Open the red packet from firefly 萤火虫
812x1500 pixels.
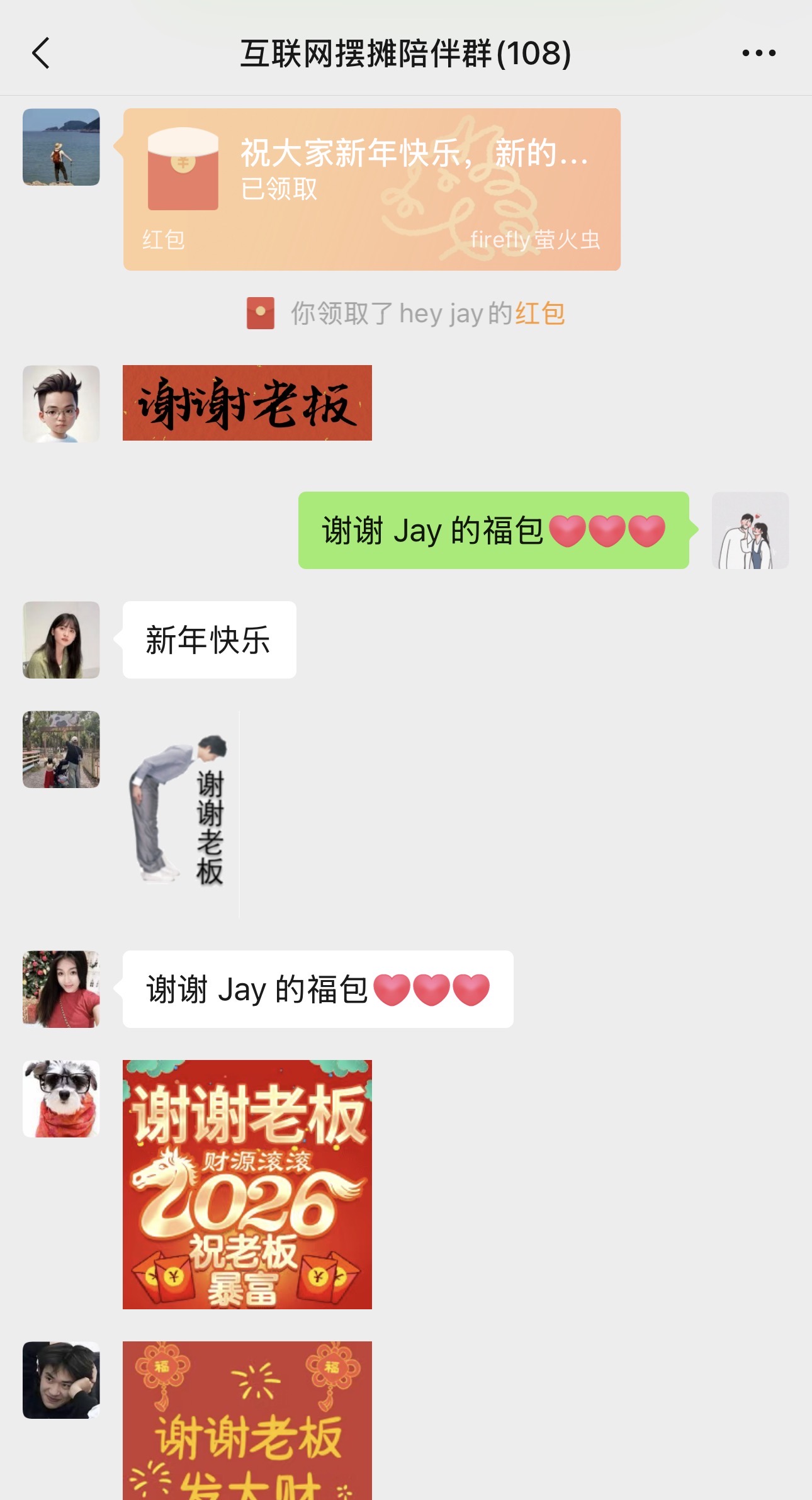[x=371, y=189]
